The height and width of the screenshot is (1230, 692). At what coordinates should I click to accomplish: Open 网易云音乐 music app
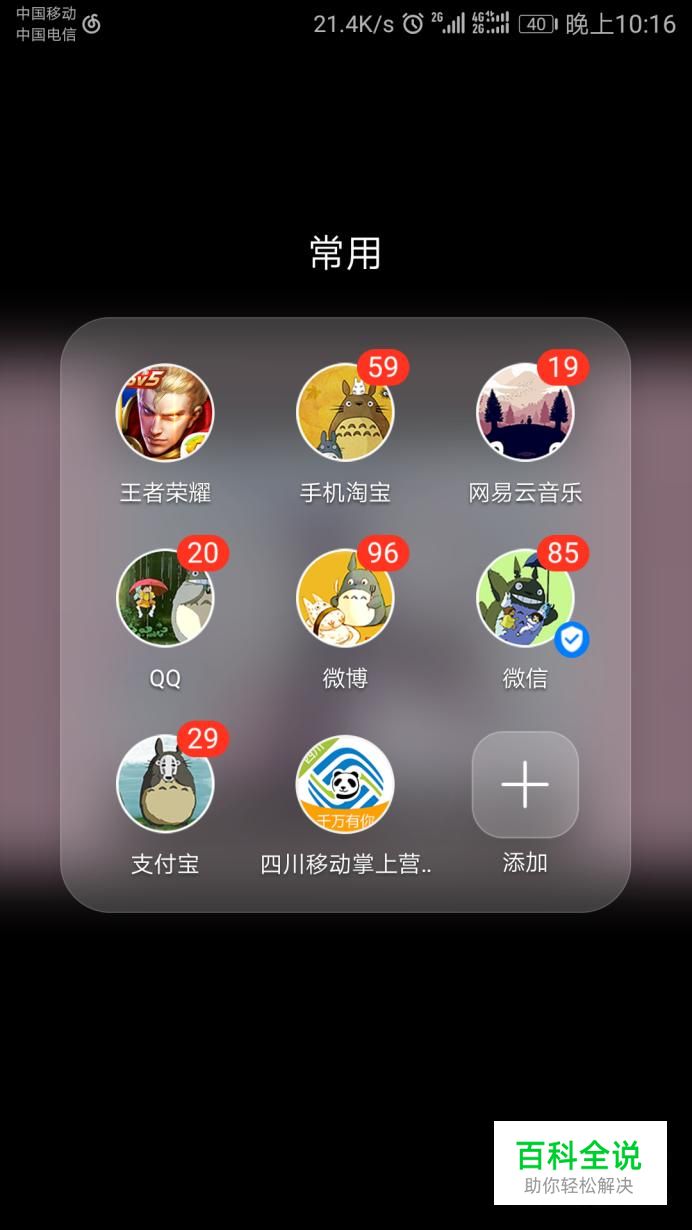[x=525, y=413]
